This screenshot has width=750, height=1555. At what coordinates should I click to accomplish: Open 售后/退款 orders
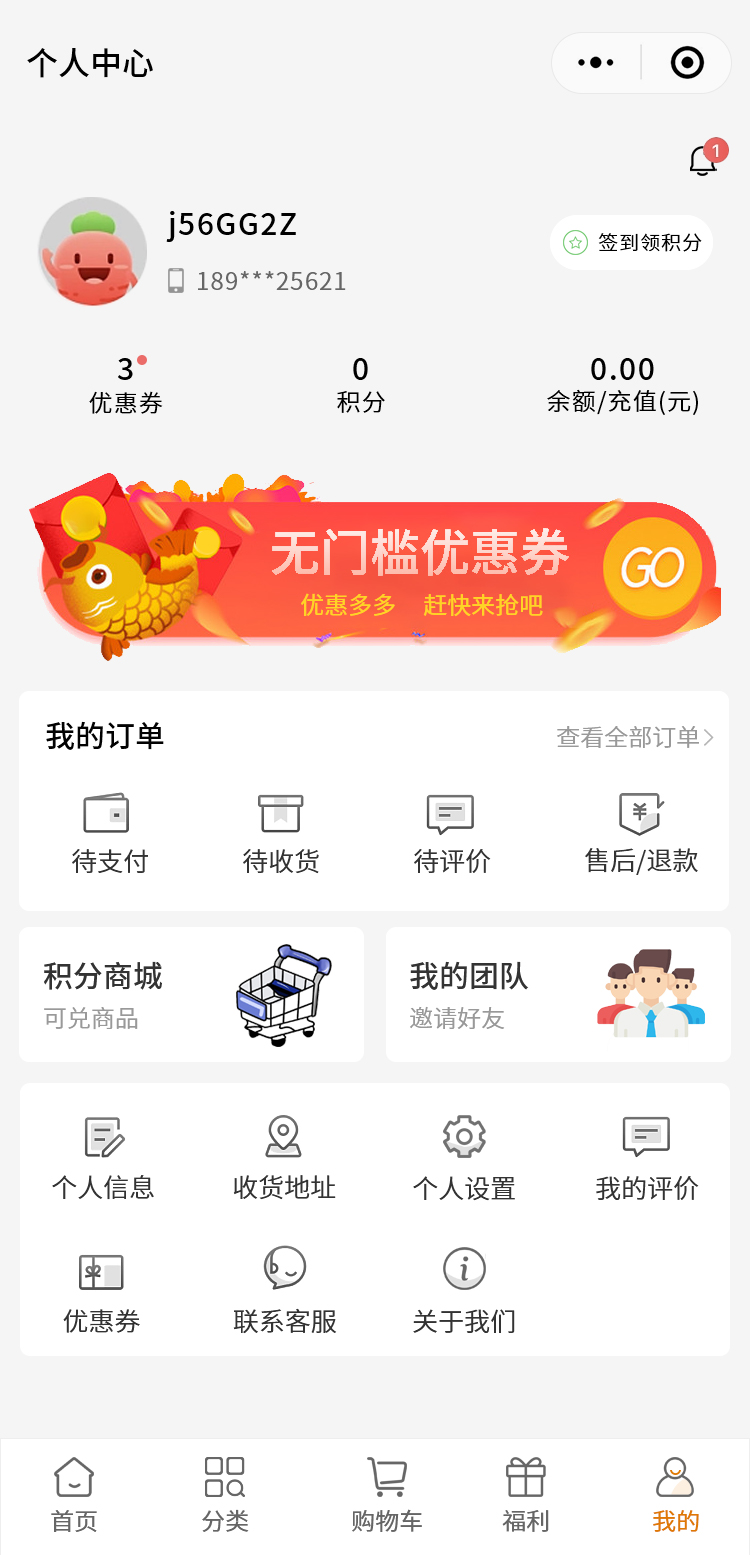(641, 833)
